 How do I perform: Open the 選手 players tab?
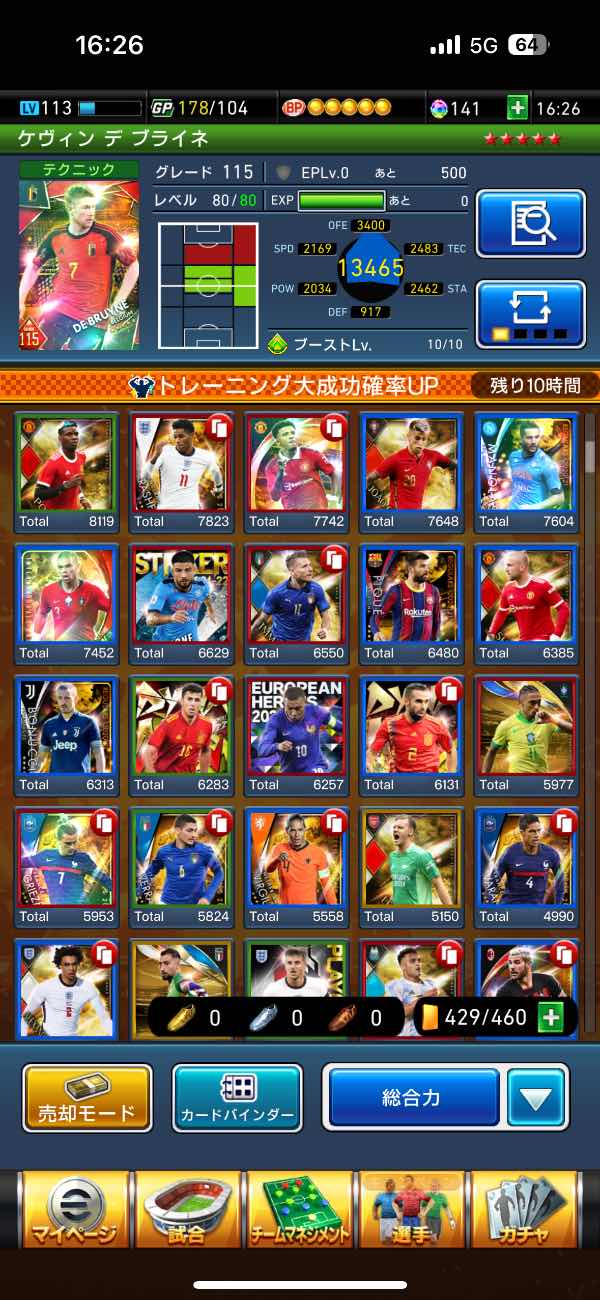pos(412,1210)
